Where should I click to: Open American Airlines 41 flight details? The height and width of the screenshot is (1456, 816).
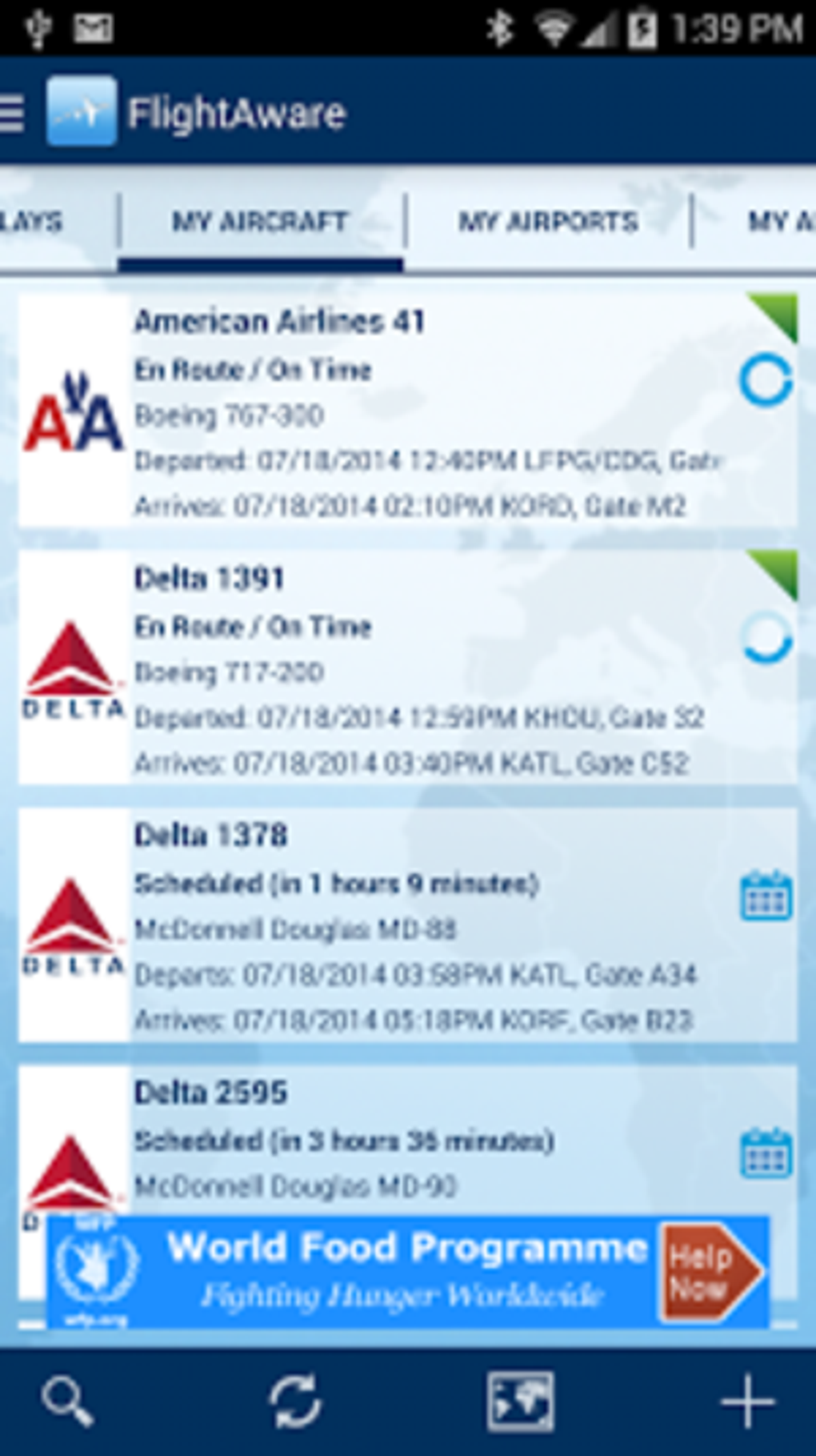408,411
